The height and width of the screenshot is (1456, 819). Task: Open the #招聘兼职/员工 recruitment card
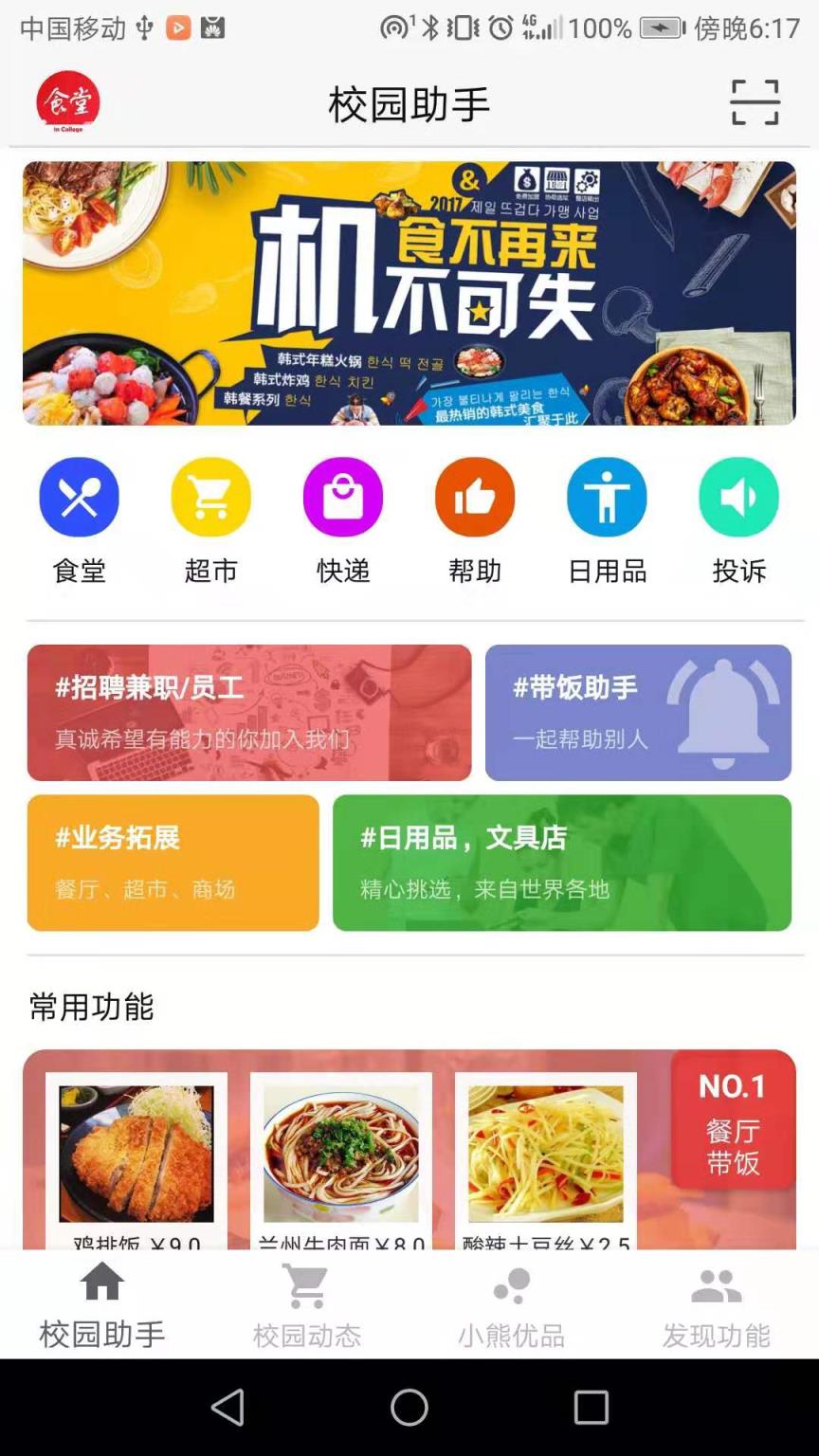[x=248, y=713]
